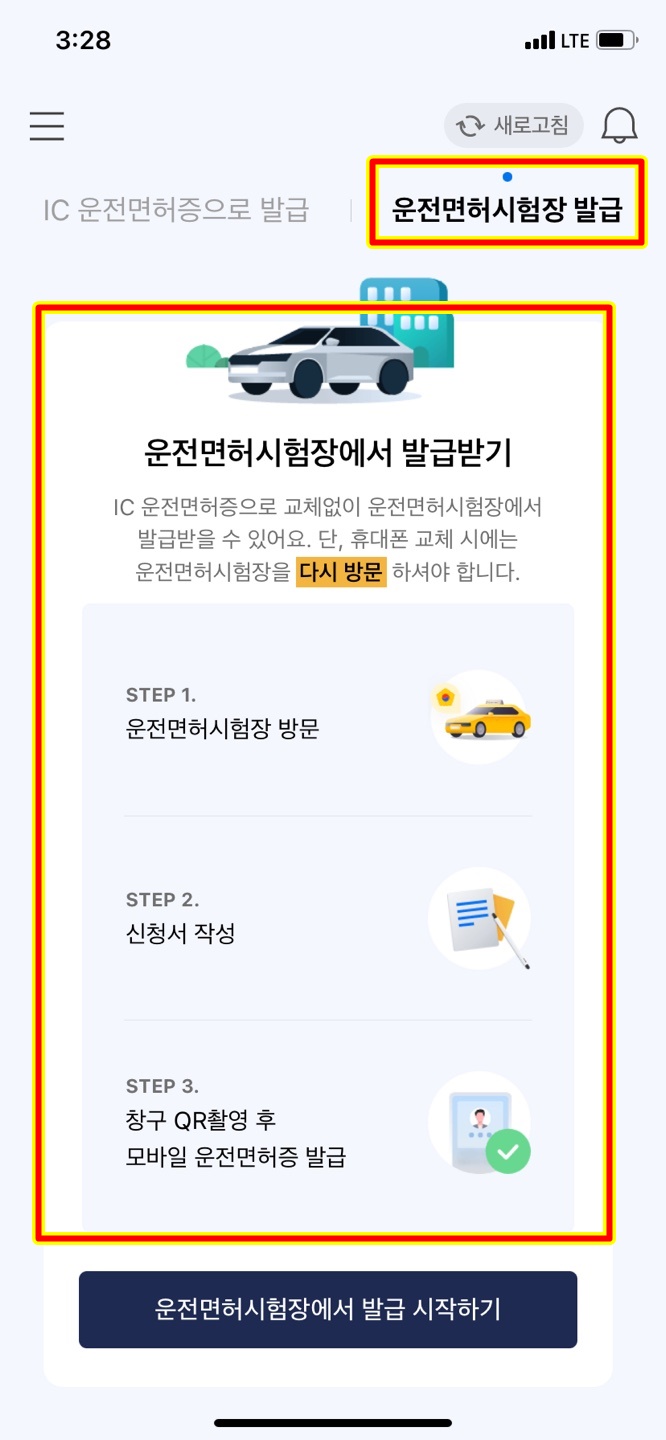Select the 운전면허시험장 발급 tab

507,210
